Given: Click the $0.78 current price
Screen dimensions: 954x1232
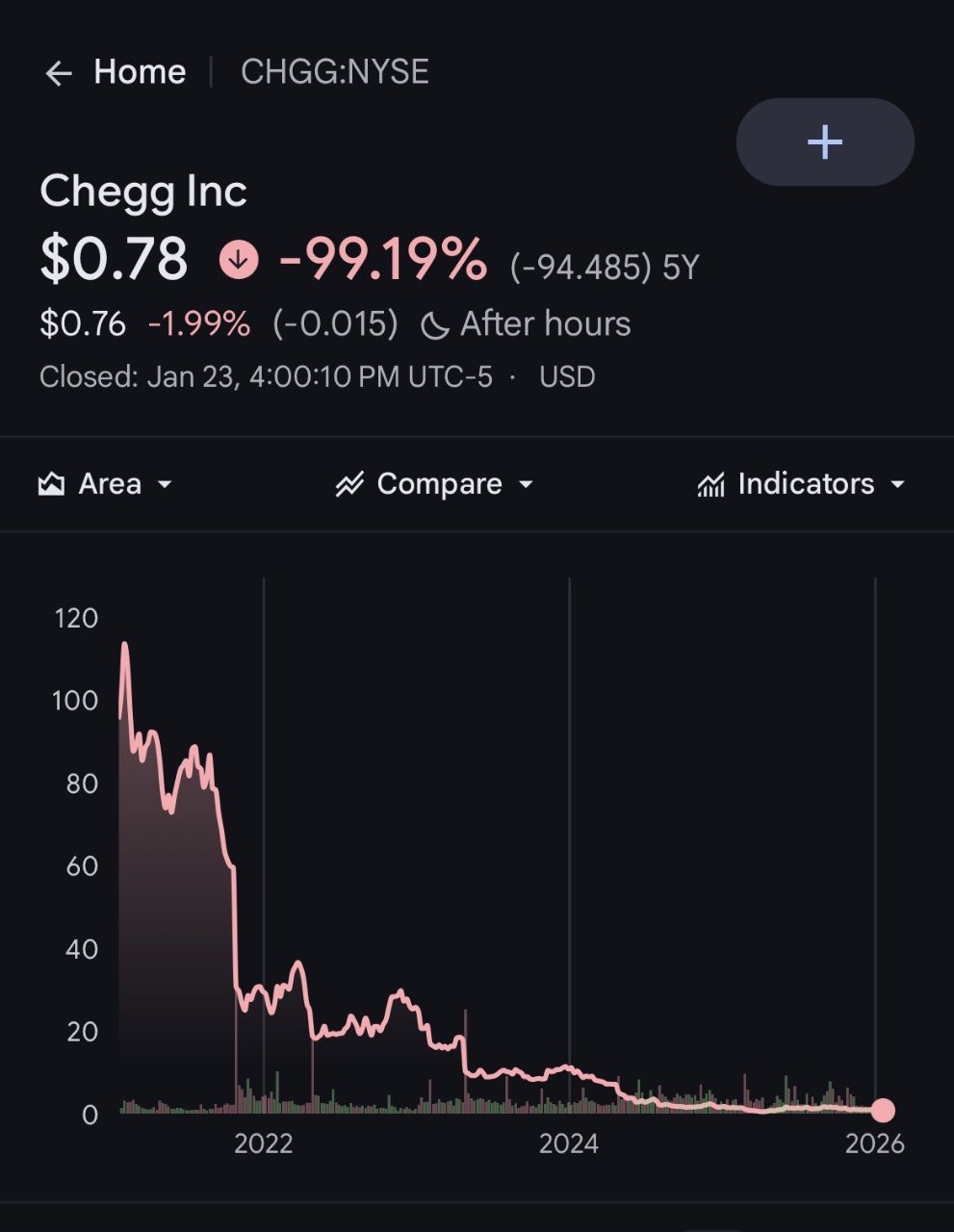Looking at the screenshot, I should tap(113, 257).
